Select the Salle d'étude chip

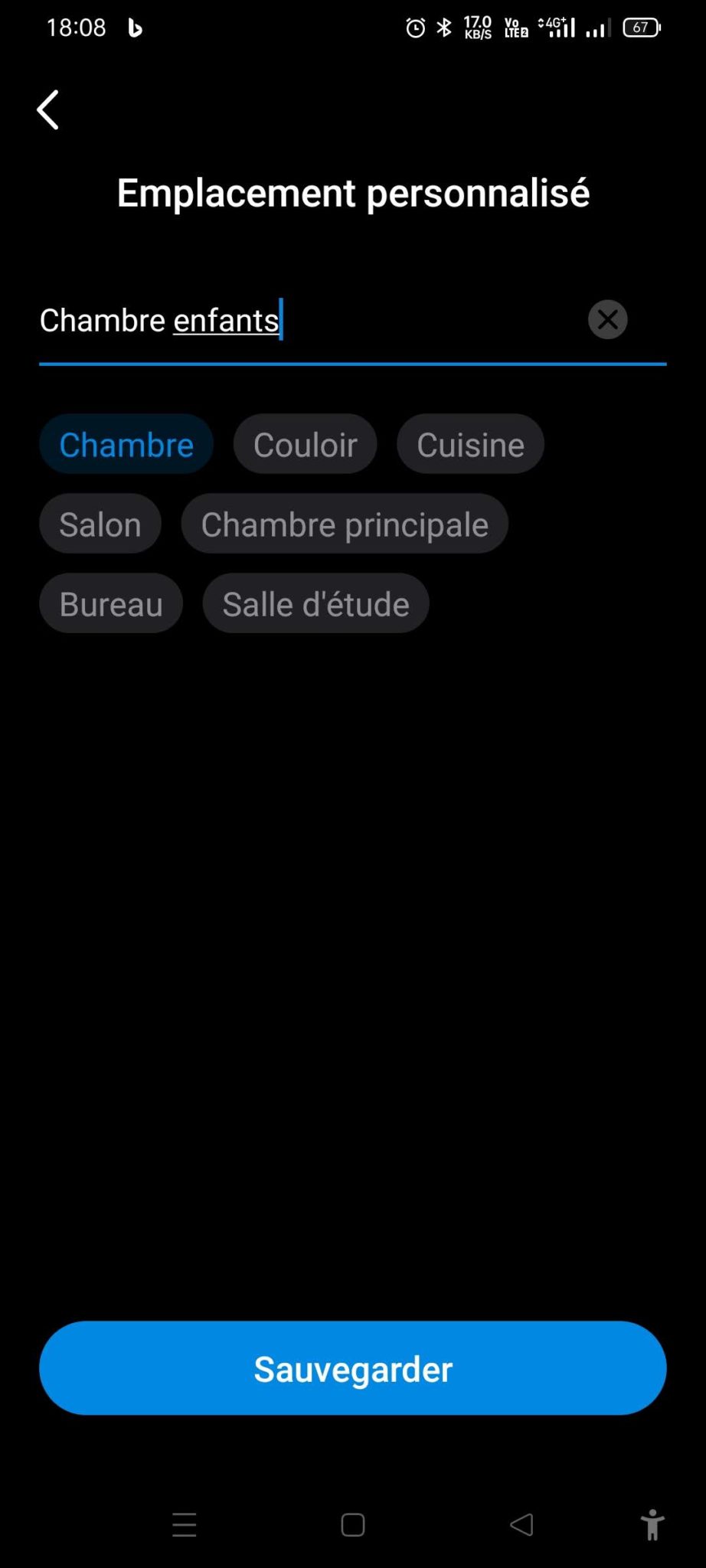click(x=315, y=604)
